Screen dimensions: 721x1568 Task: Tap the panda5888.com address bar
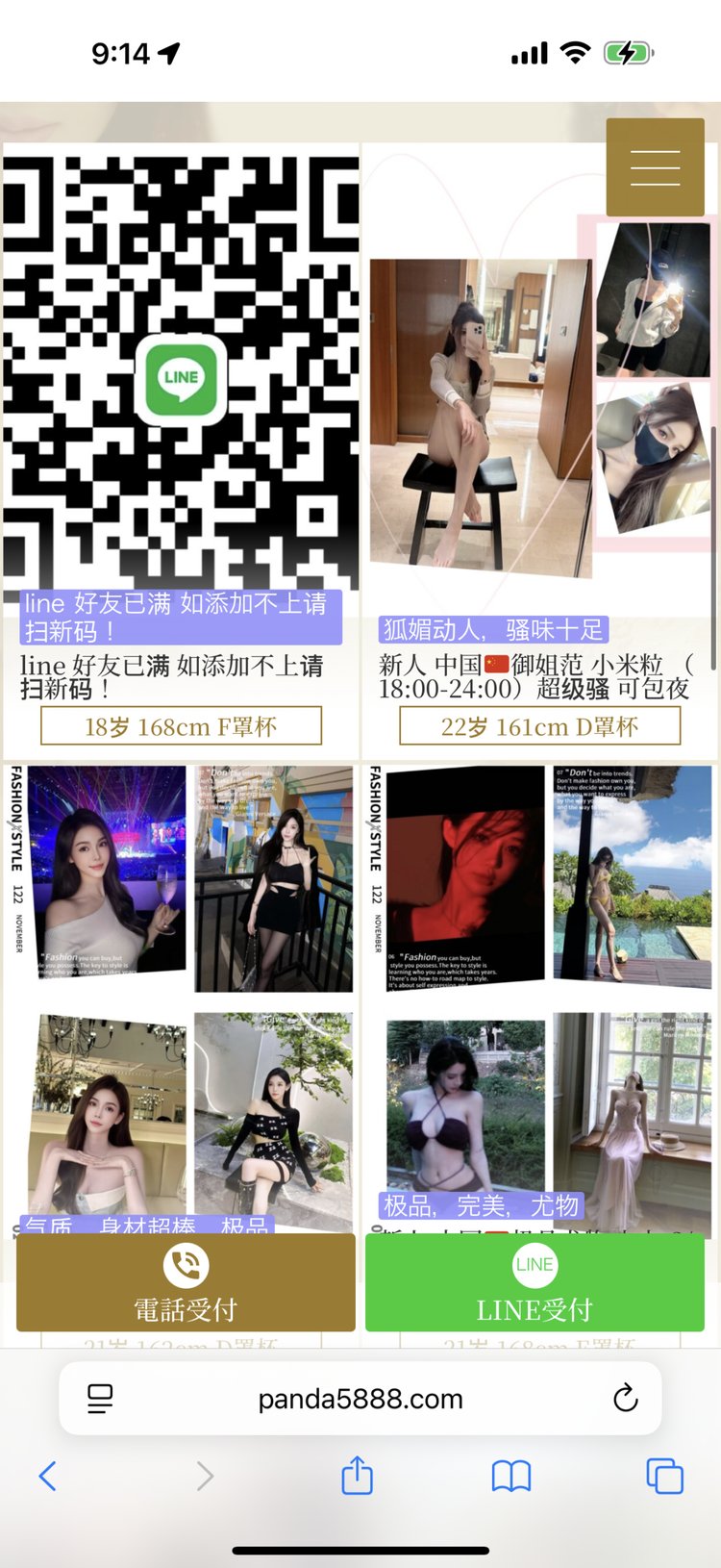coord(360,1399)
